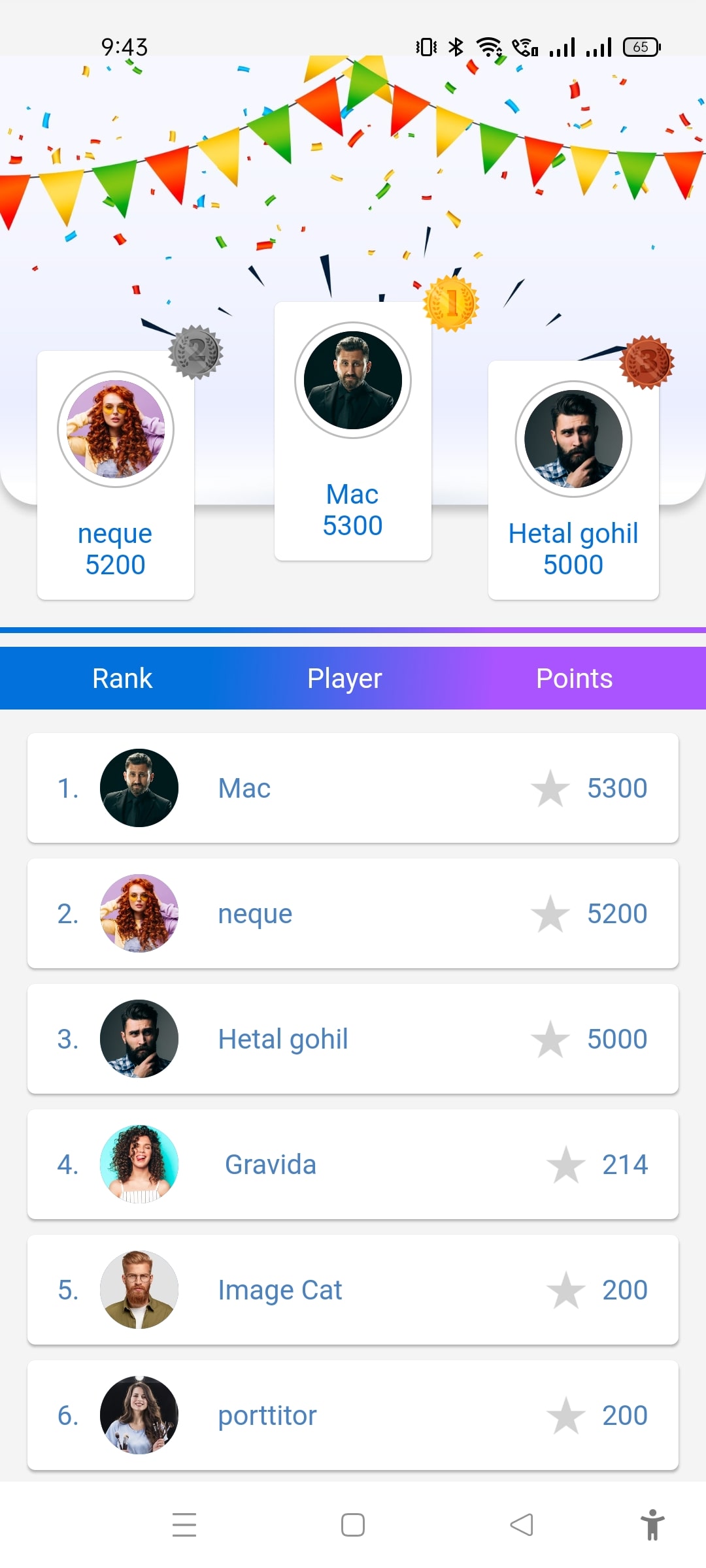Go to the home screen via the system button
706x1568 pixels.
click(353, 1525)
